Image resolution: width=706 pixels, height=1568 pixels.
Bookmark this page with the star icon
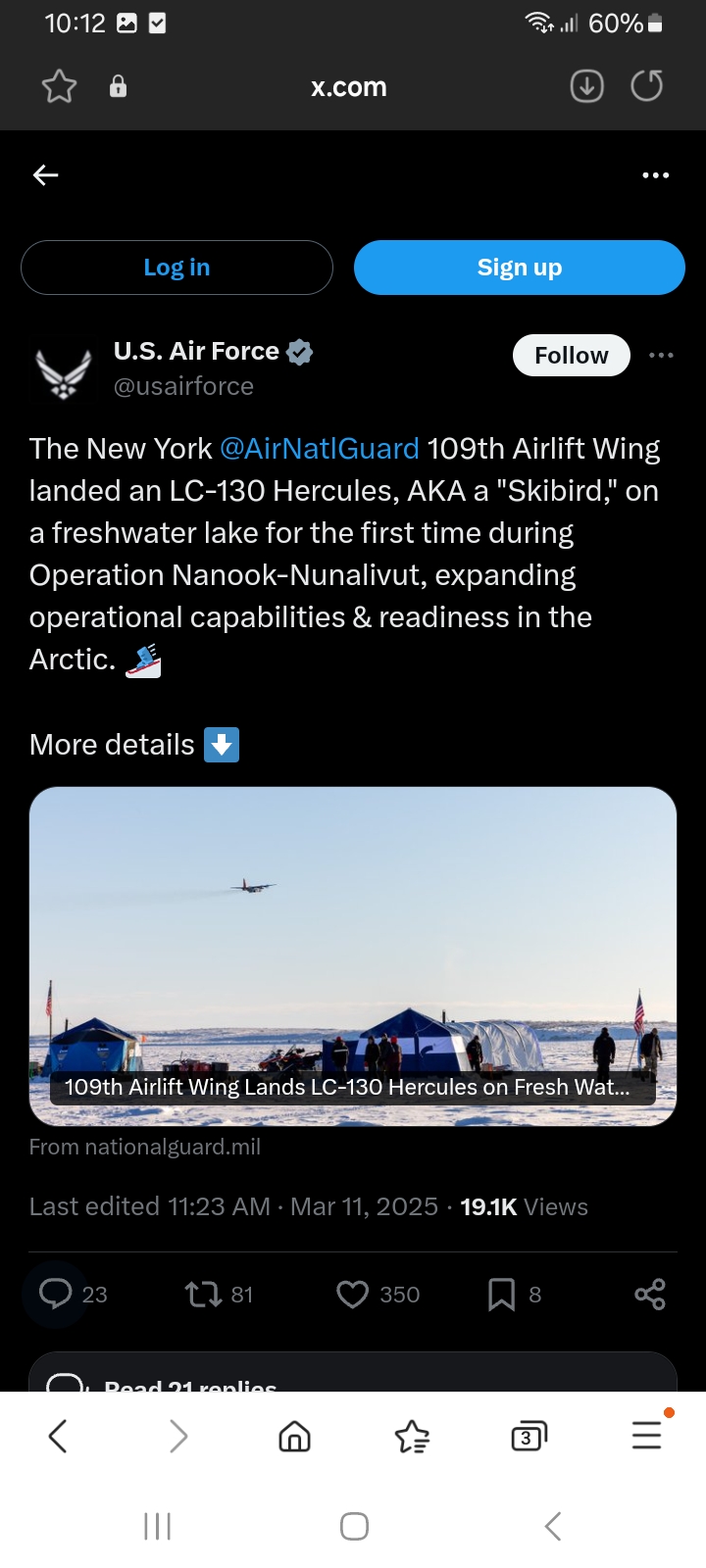click(59, 87)
